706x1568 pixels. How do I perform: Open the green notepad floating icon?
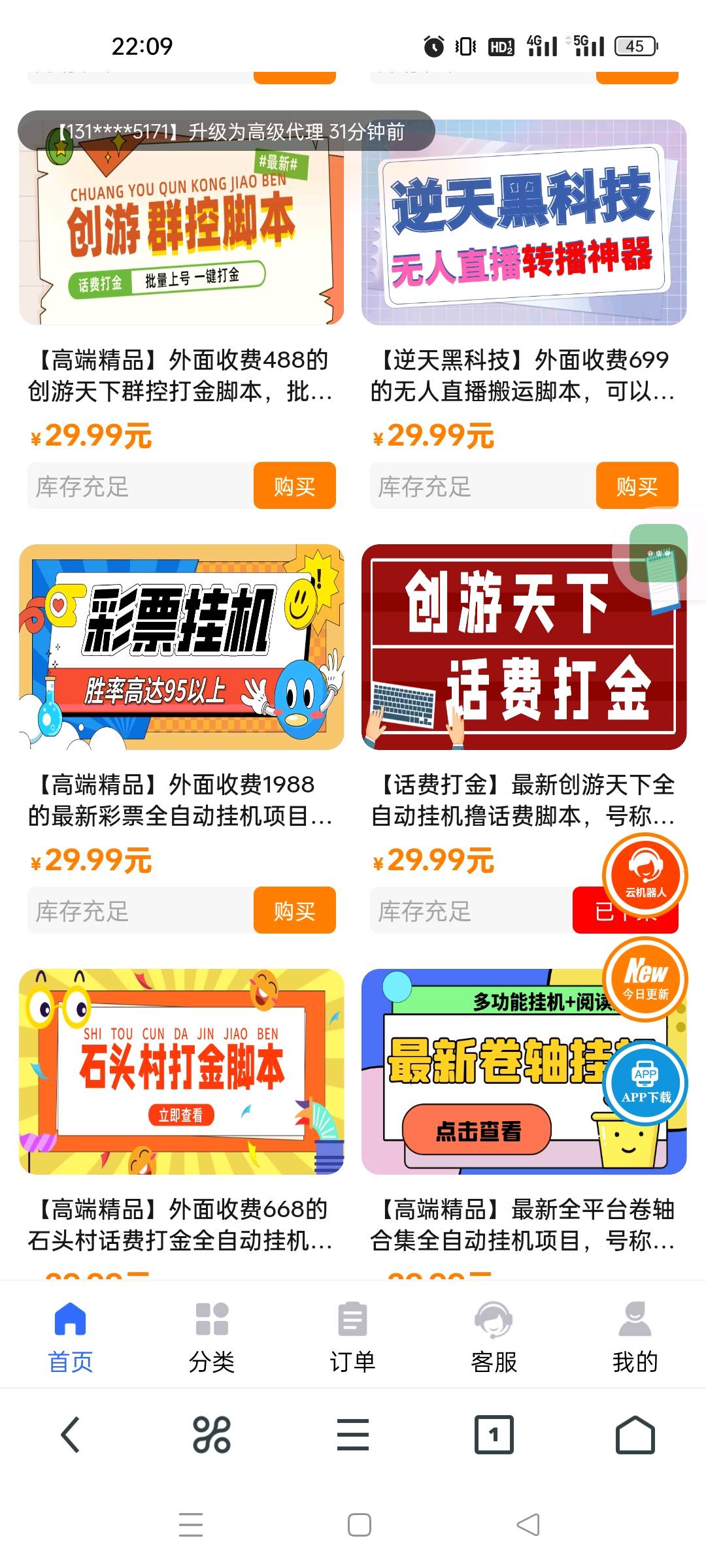(x=658, y=554)
